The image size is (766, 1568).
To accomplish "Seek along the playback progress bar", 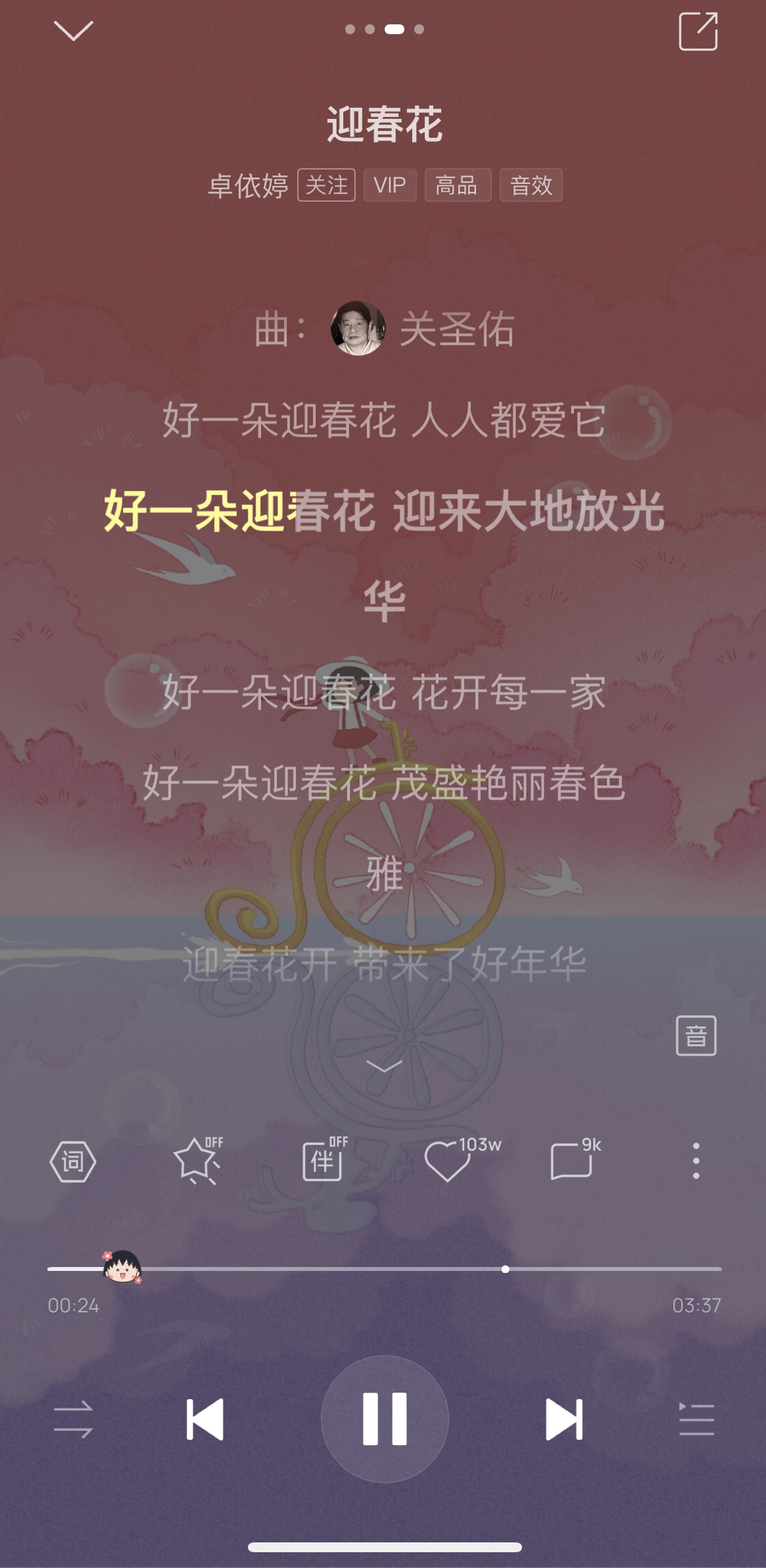I will pos(384,1269).
